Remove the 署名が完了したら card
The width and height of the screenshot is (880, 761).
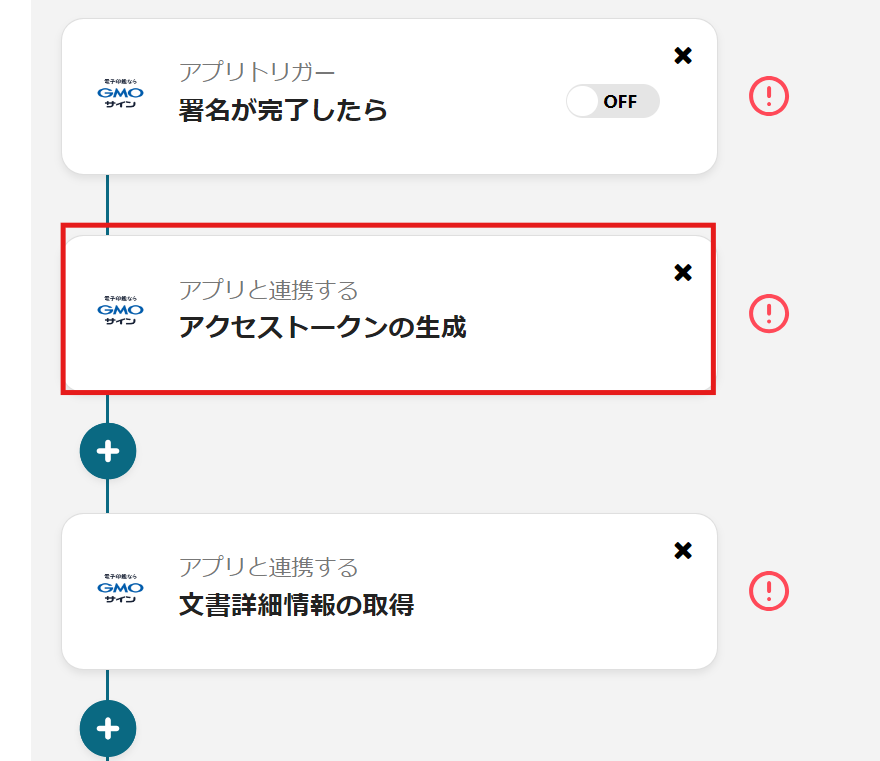click(x=683, y=56)
